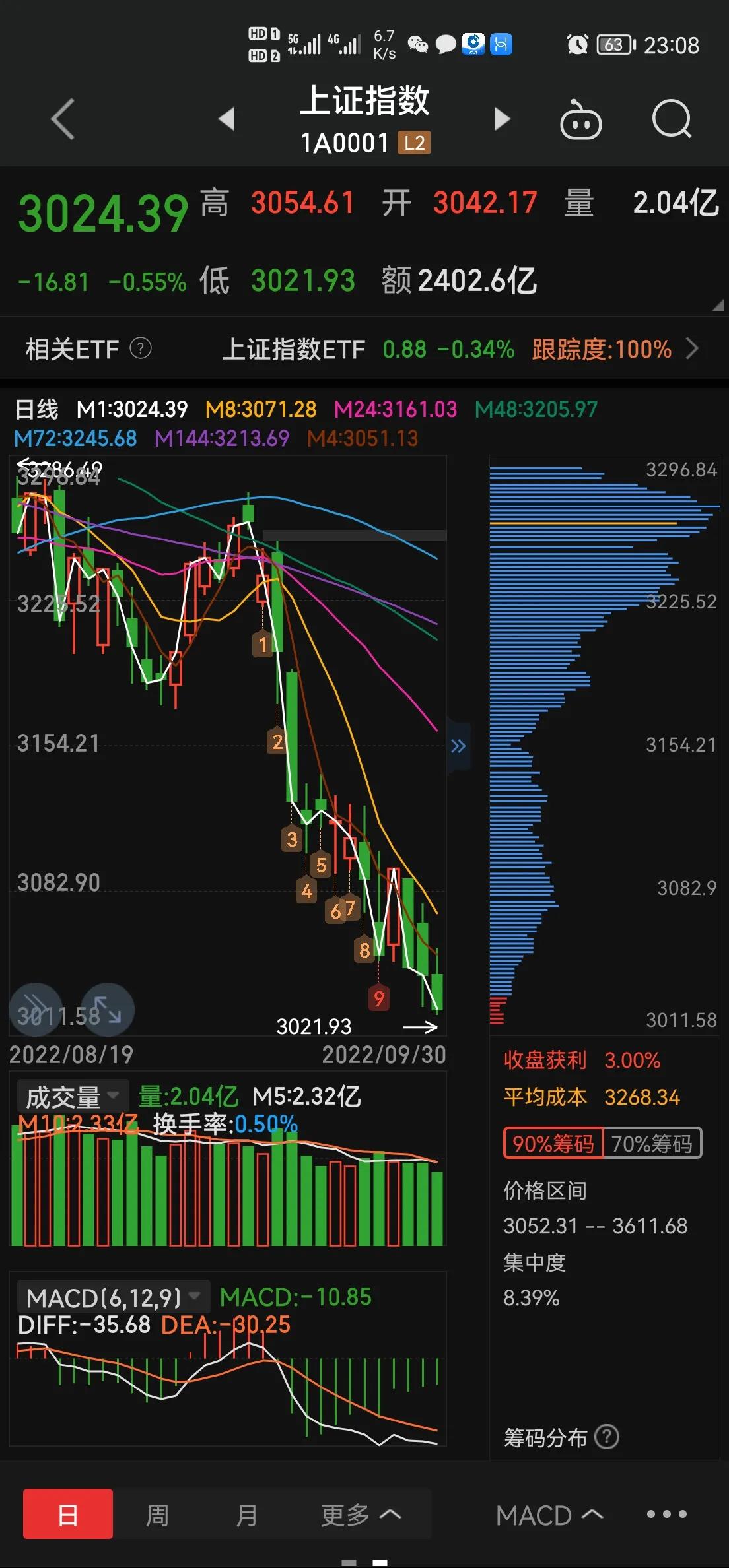Go back from the 上证指数 page

63,119
